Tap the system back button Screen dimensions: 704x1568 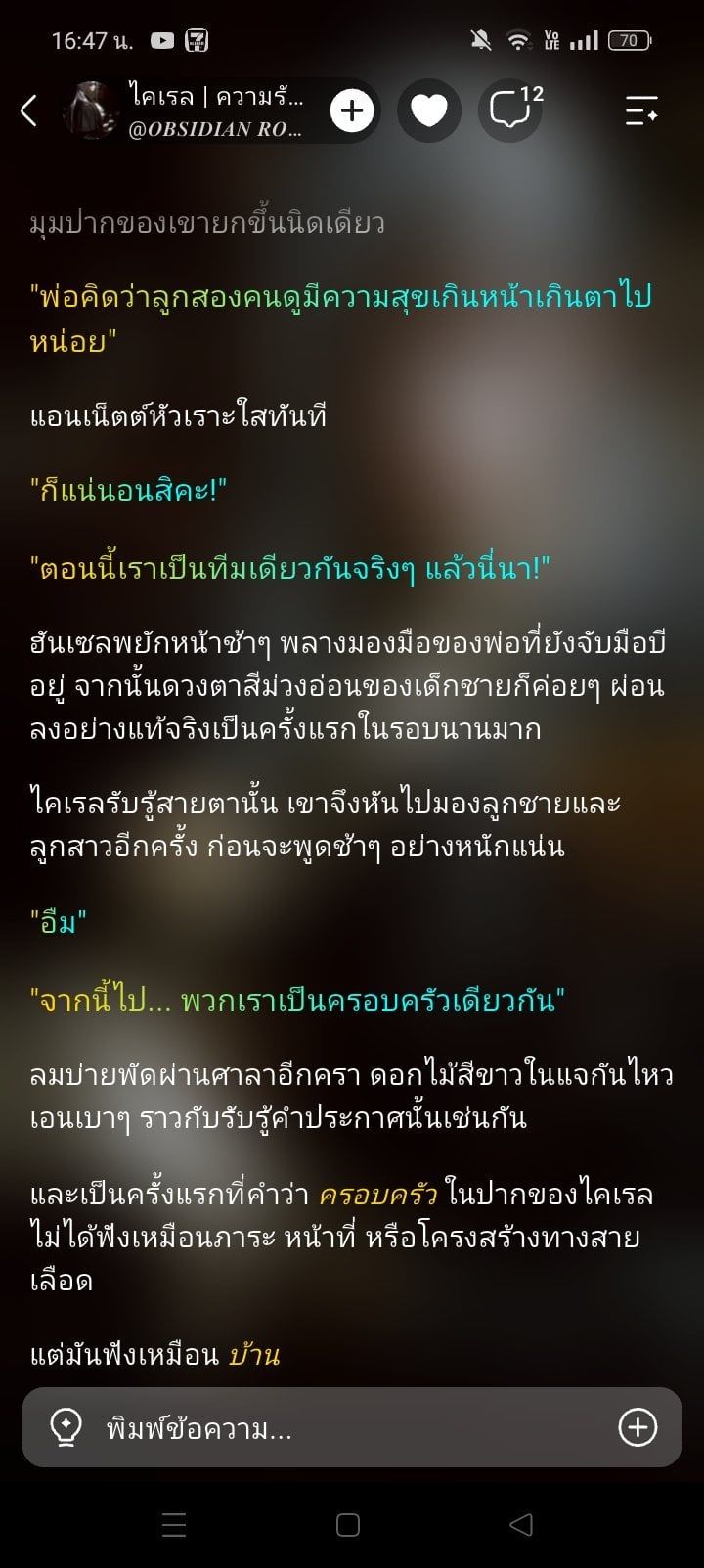pyautogui.click(x=521, y=1525)
